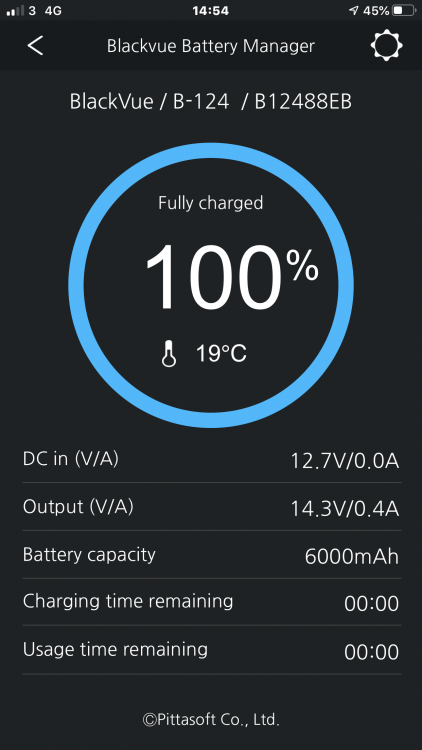The height and width of the screenshot is (750, 422).
Task: Go back with the top-left arrow
Action: (35, 46)
